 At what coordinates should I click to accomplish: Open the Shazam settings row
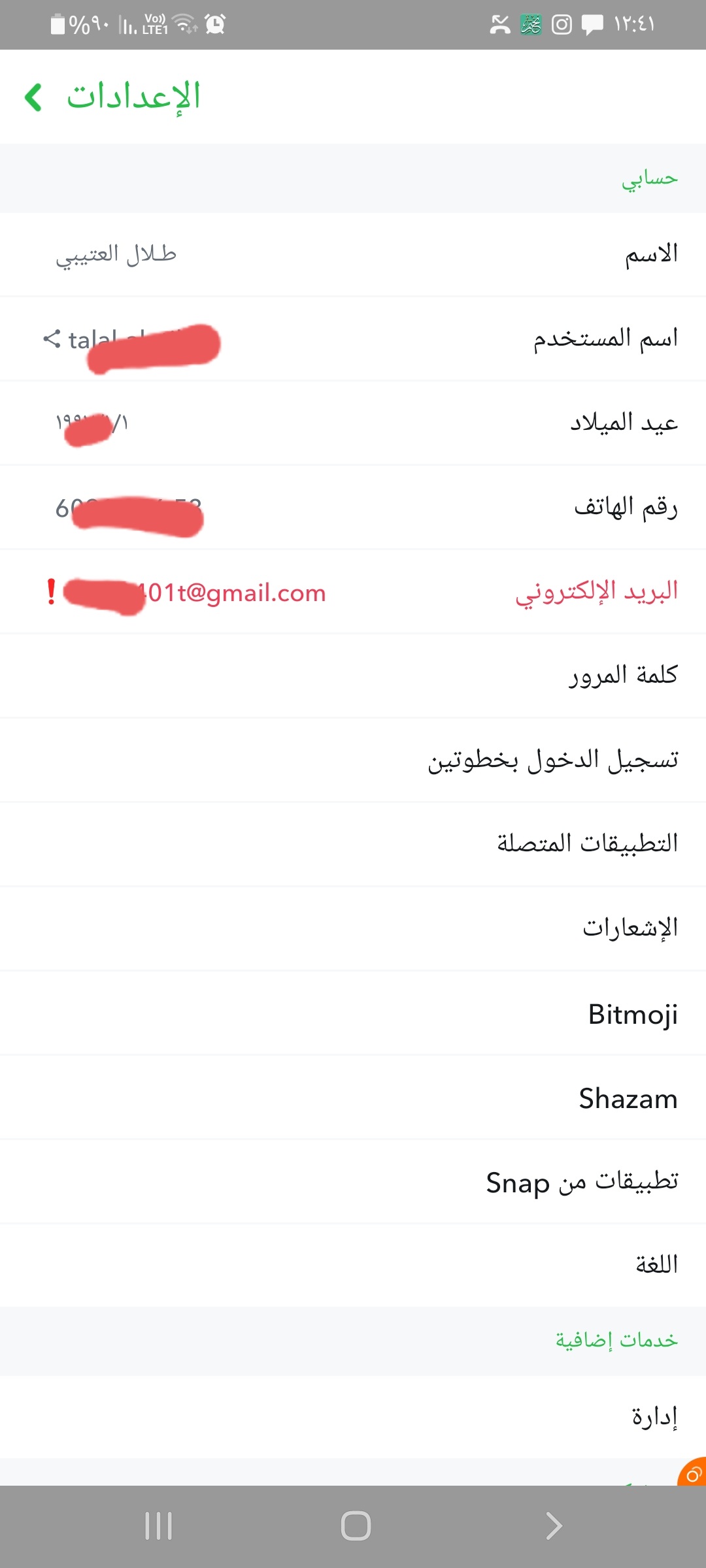353,1098
